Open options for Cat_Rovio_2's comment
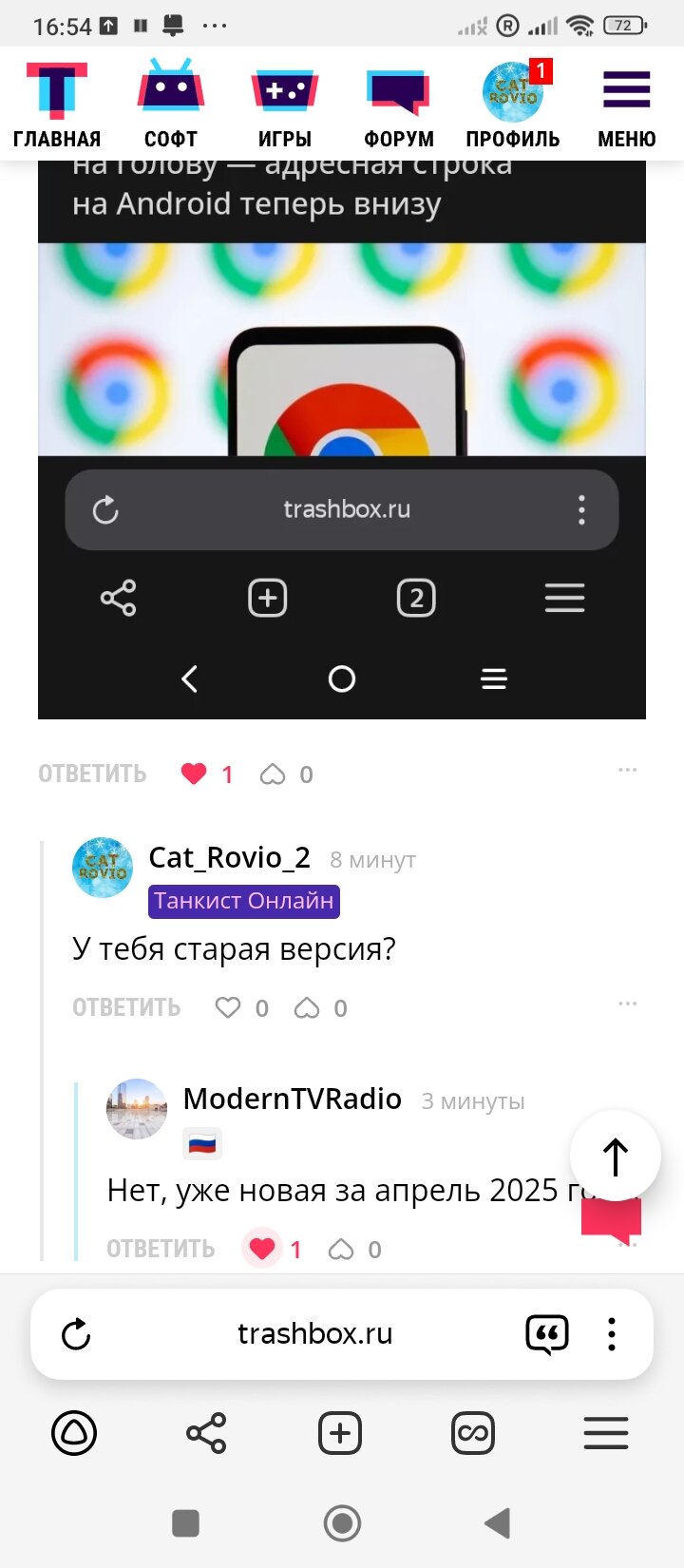The image size is (684, 1568). coord(627,1004)
